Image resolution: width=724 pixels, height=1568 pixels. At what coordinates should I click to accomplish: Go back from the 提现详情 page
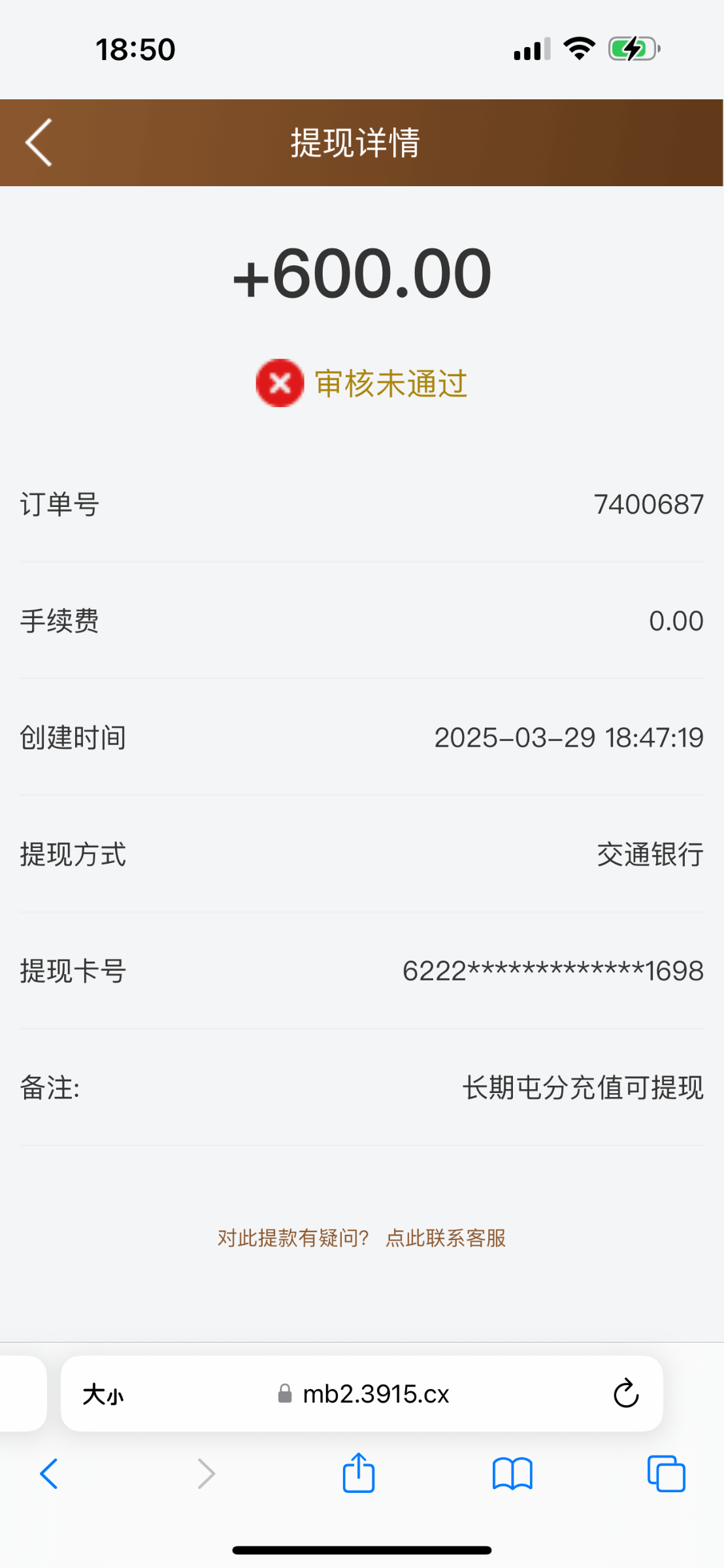[39, 142]
